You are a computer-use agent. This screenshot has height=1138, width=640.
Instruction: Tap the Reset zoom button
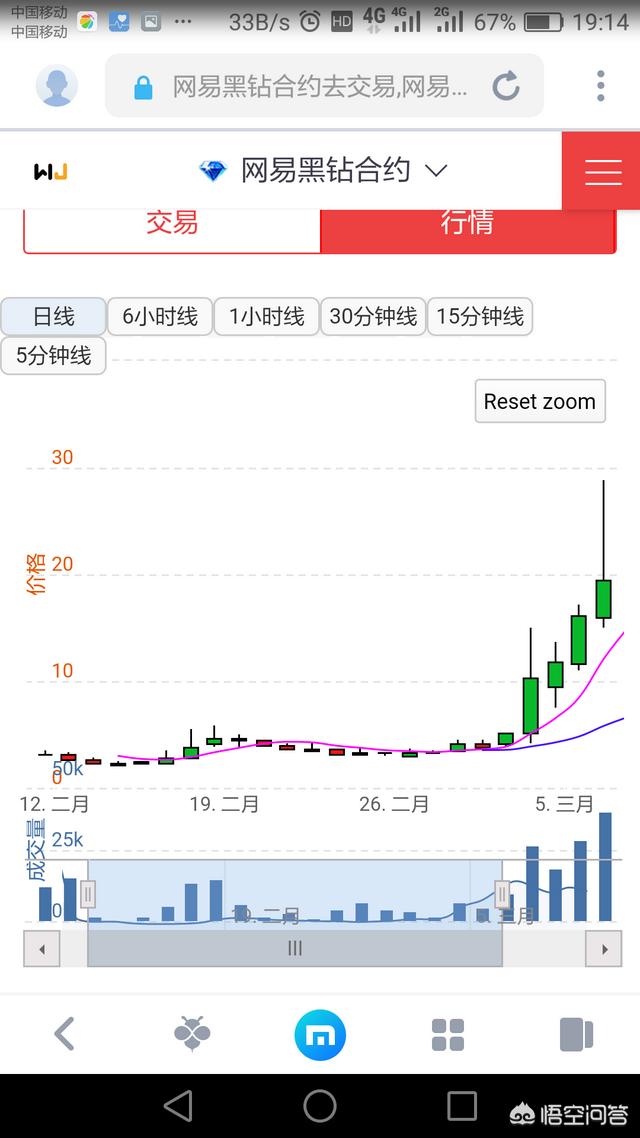point(539,401)
